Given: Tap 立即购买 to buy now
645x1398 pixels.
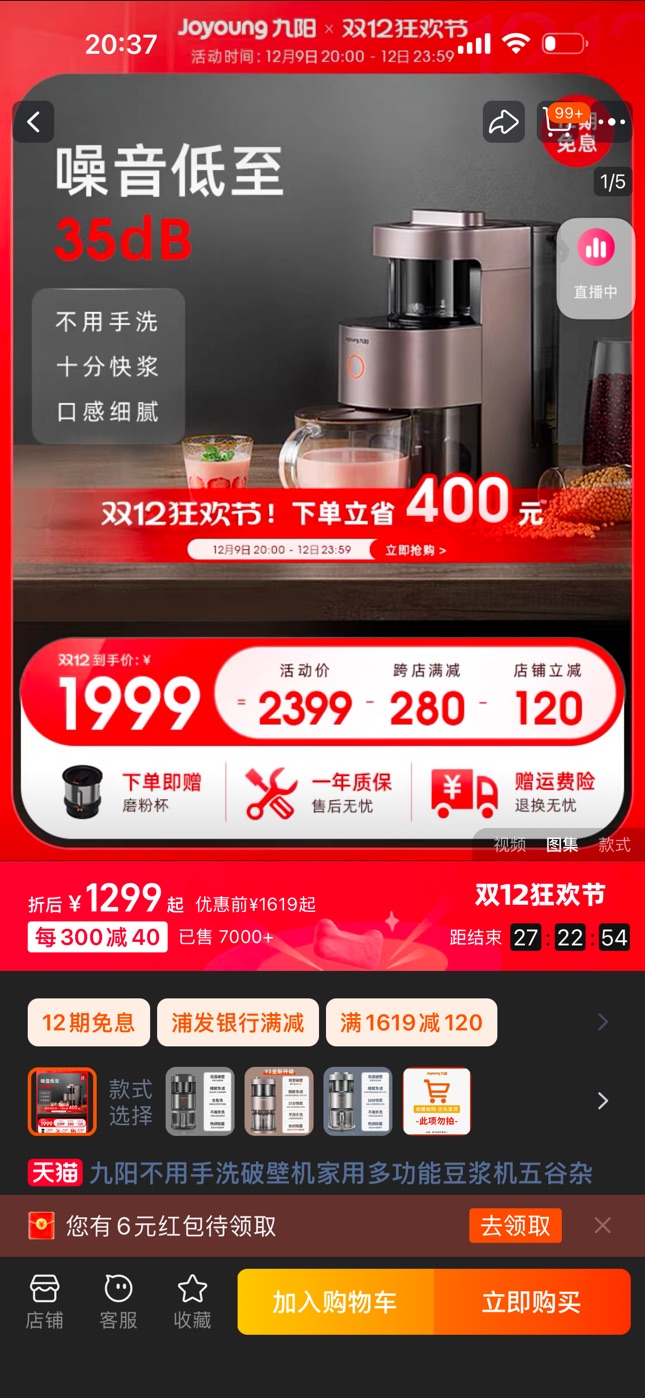Looking at the screenshot, I should pyautogui.click(x=531, y=1302).
